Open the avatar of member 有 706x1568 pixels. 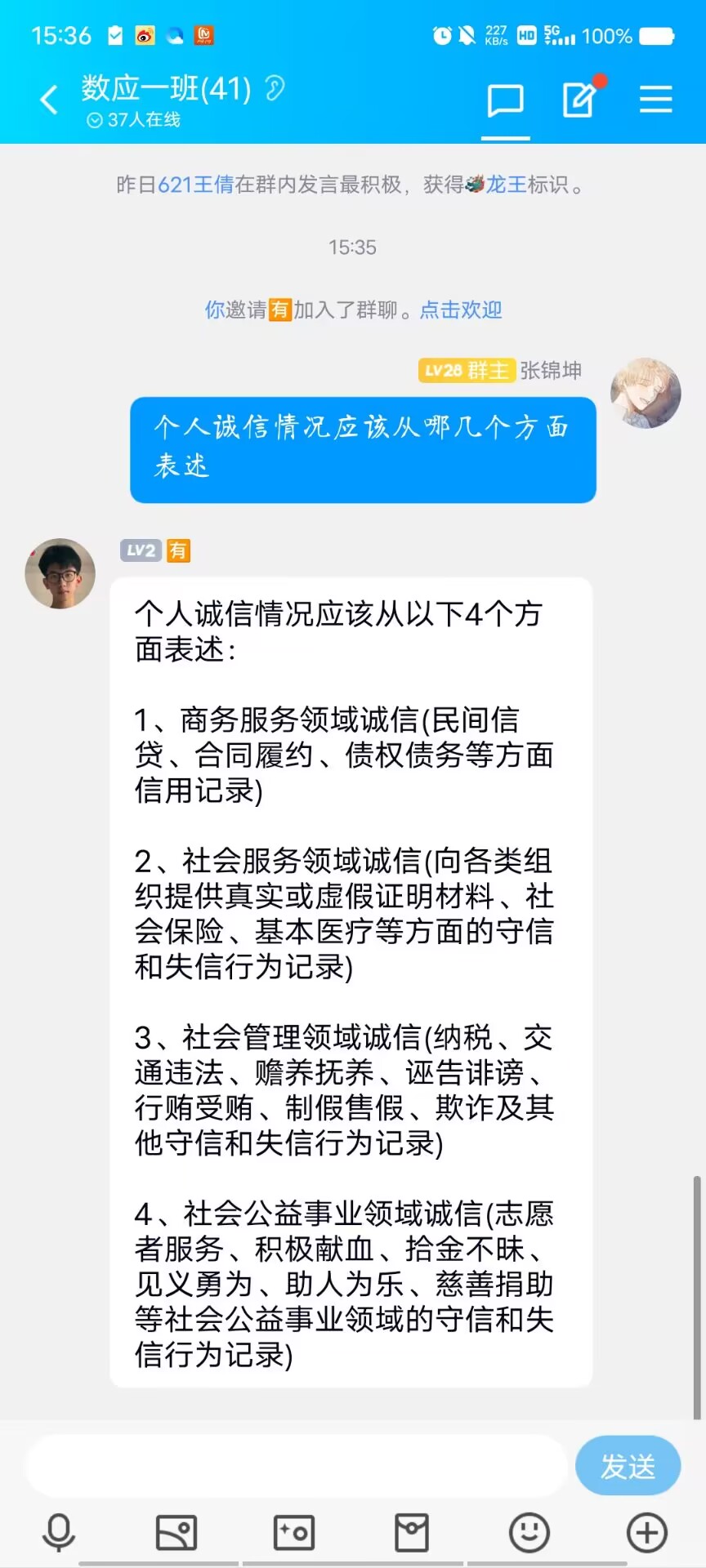[60, 573]
